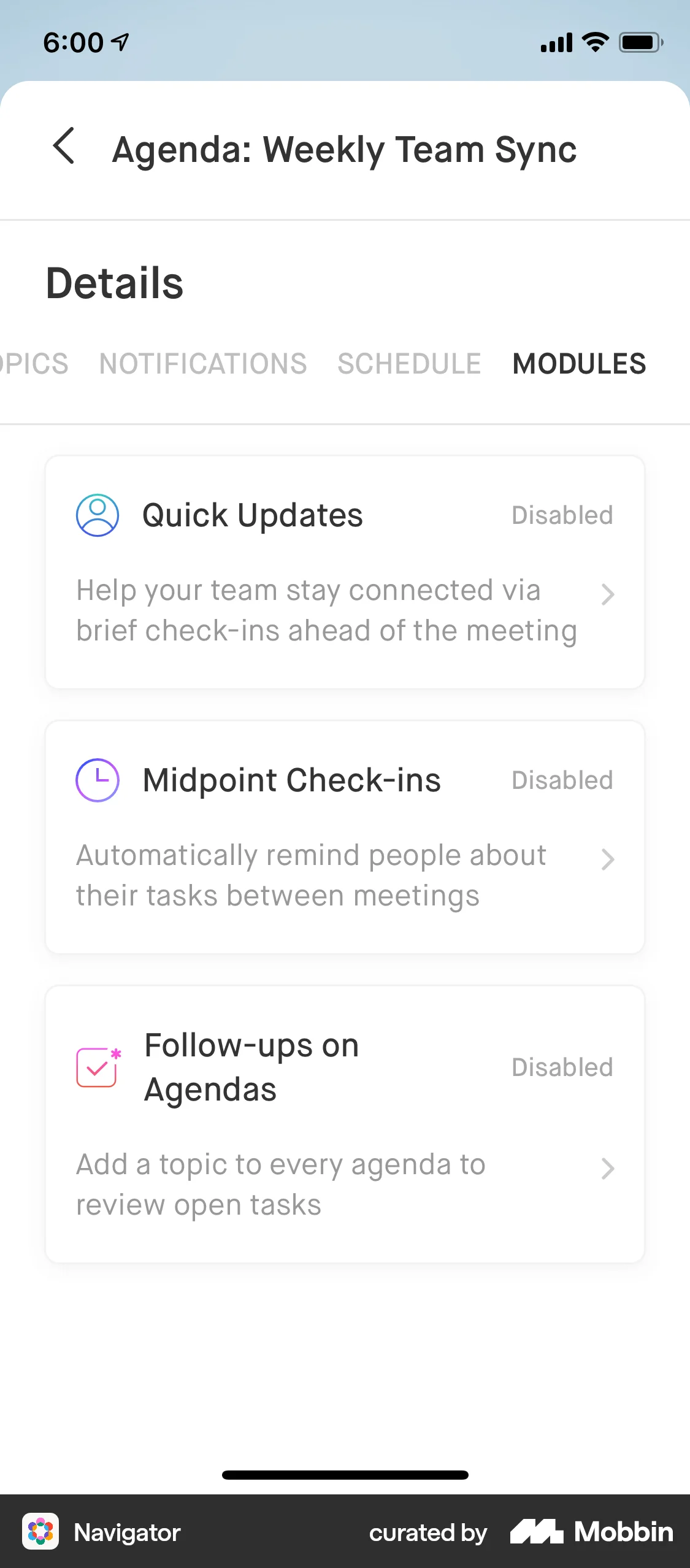Open Midpoint Check-ins settings via its chevron
Viewport: 690px width, 1568px height.
(608, 859)
